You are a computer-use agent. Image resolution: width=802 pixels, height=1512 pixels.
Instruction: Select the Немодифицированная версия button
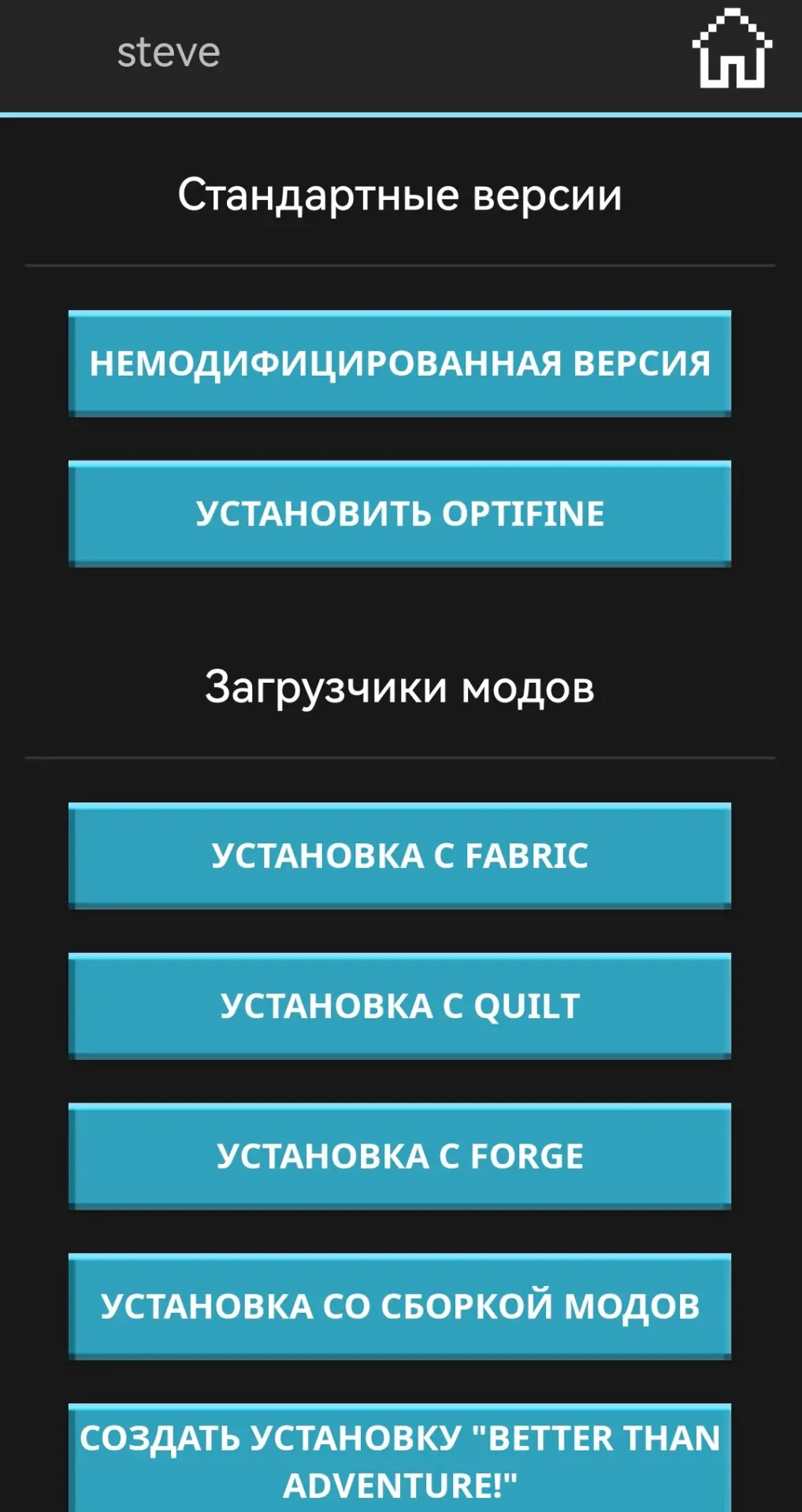coord(399,363)
